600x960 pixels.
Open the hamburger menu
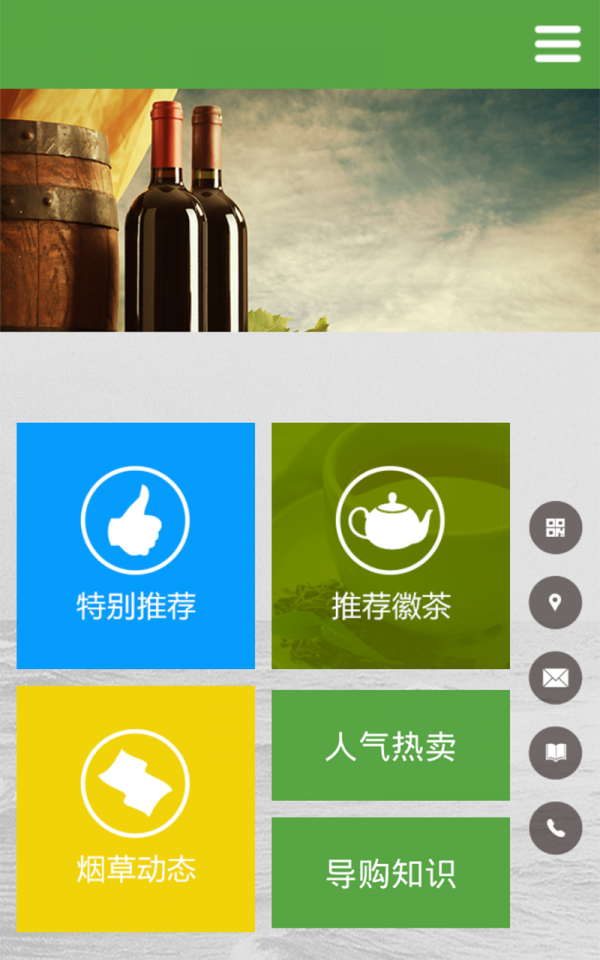click(x=557, y=44)
